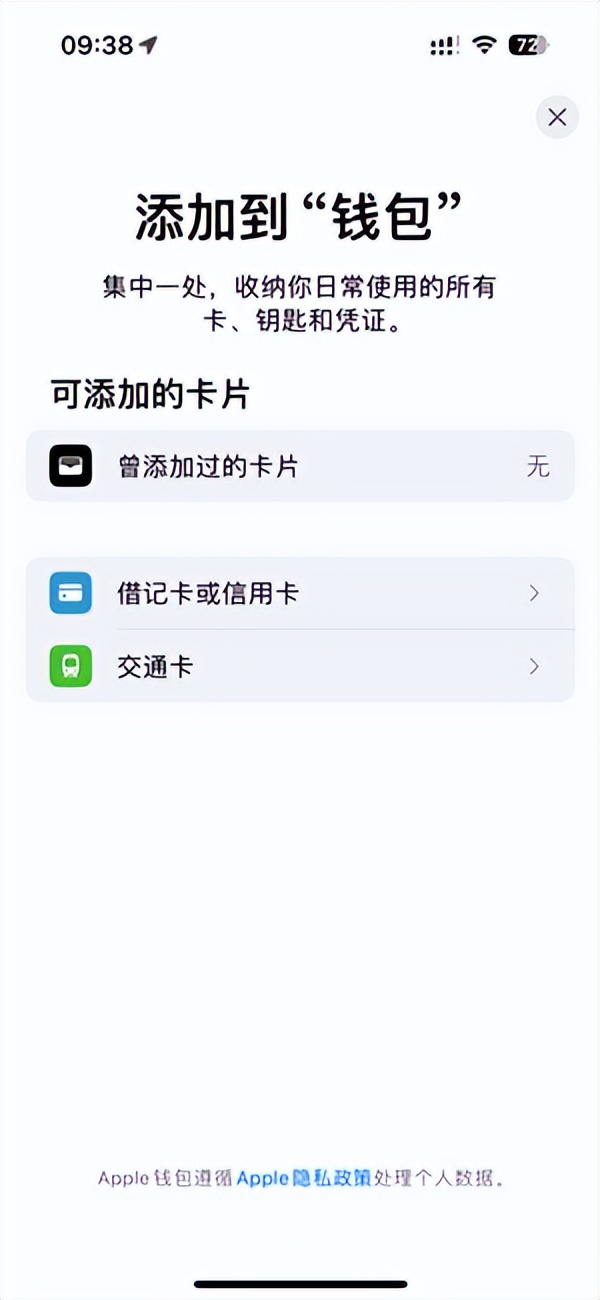Screen dimensions: 600x1300
Task: Open the 曾添加过的卡片 row
Action: (300, 466)
